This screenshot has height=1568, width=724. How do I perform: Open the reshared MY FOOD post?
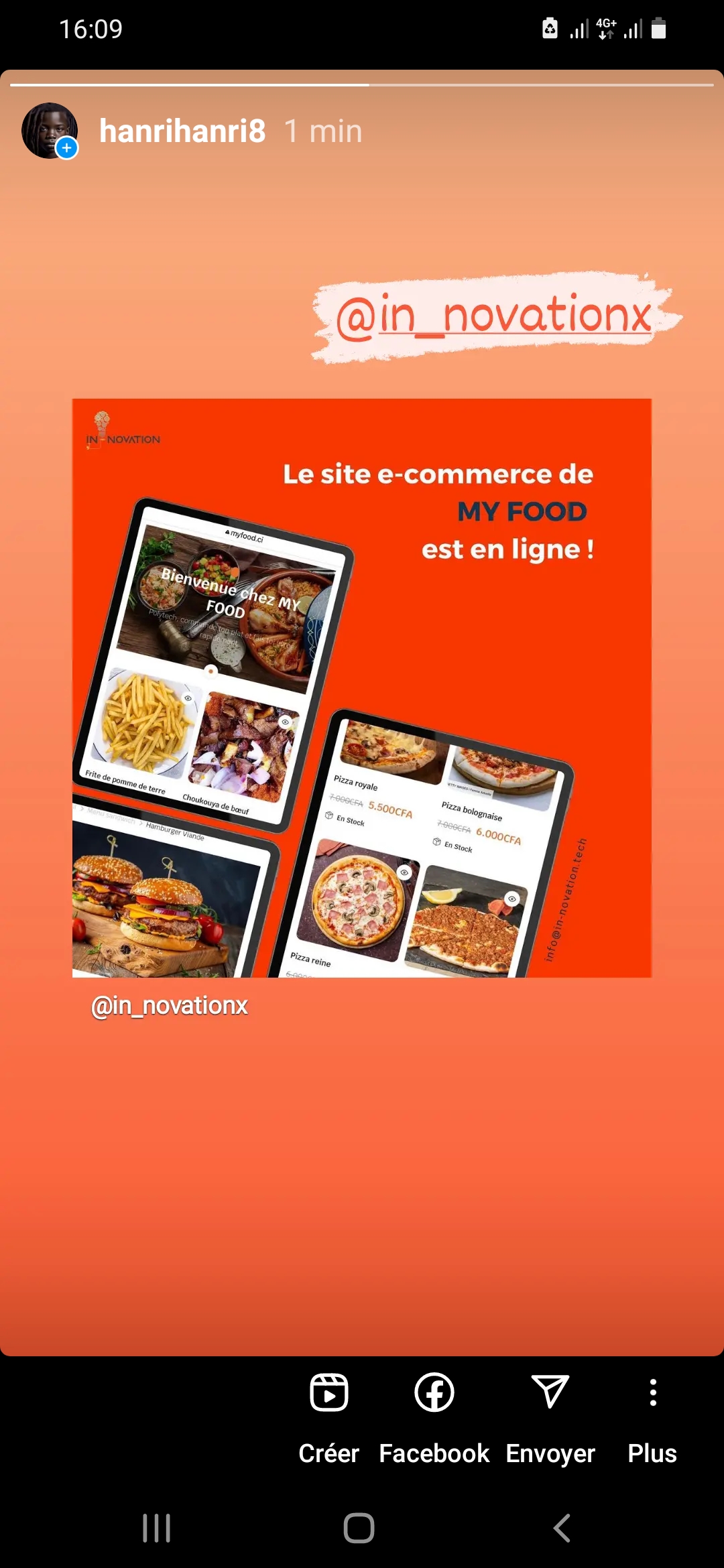(362, 688)
